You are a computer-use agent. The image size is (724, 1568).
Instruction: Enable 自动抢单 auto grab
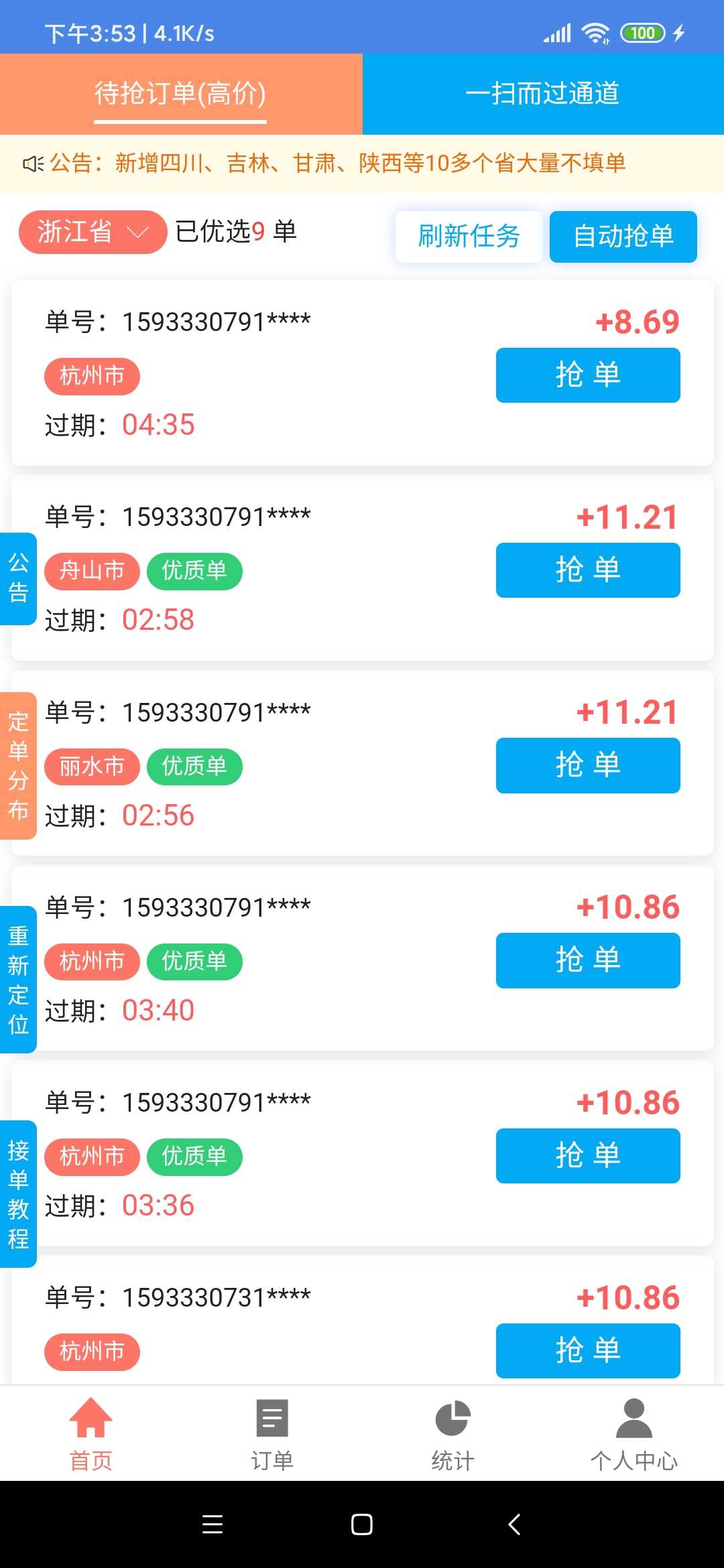[623, 237]
